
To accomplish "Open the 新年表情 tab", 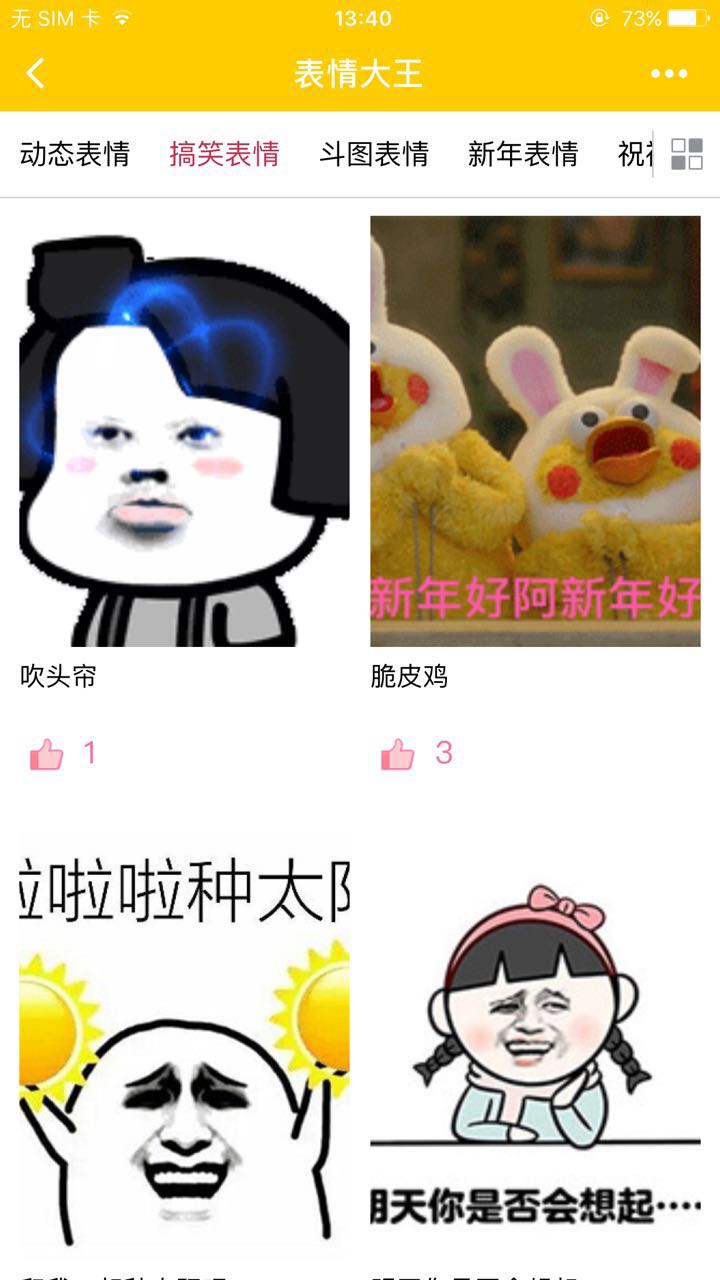I will click(523, 154).
